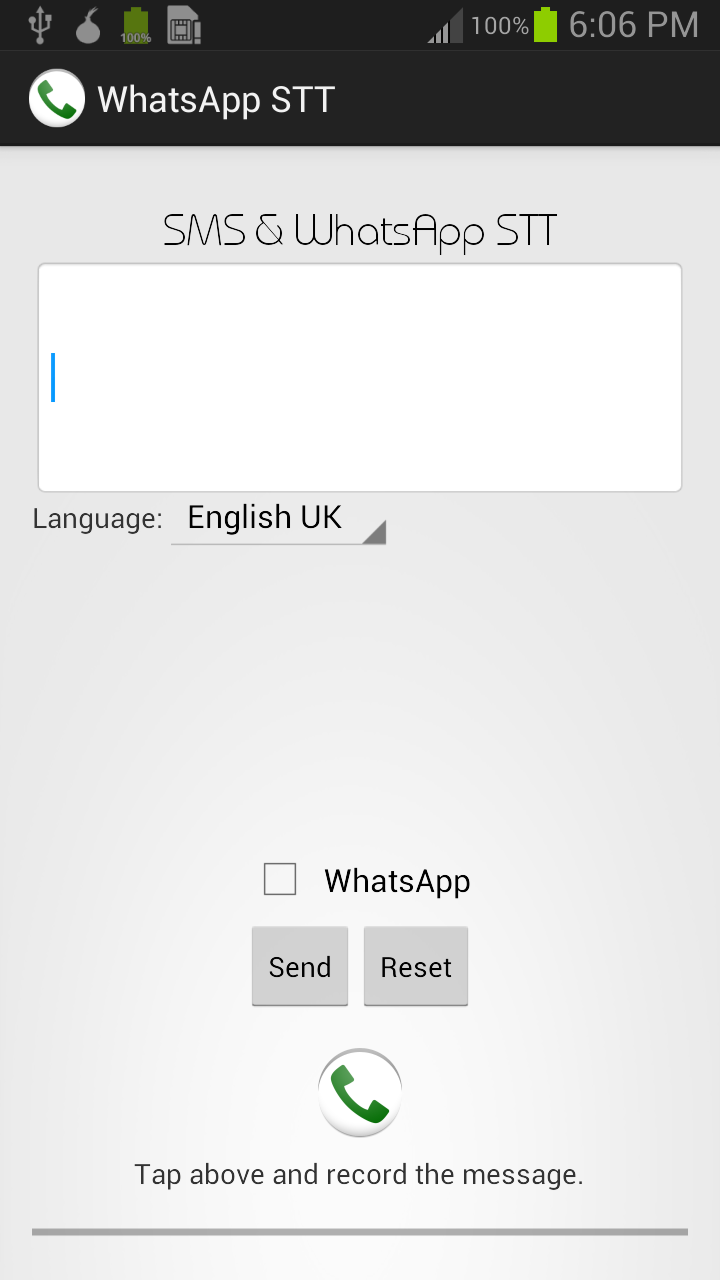Tick the WhatsApp checkbox

(280, 880)
